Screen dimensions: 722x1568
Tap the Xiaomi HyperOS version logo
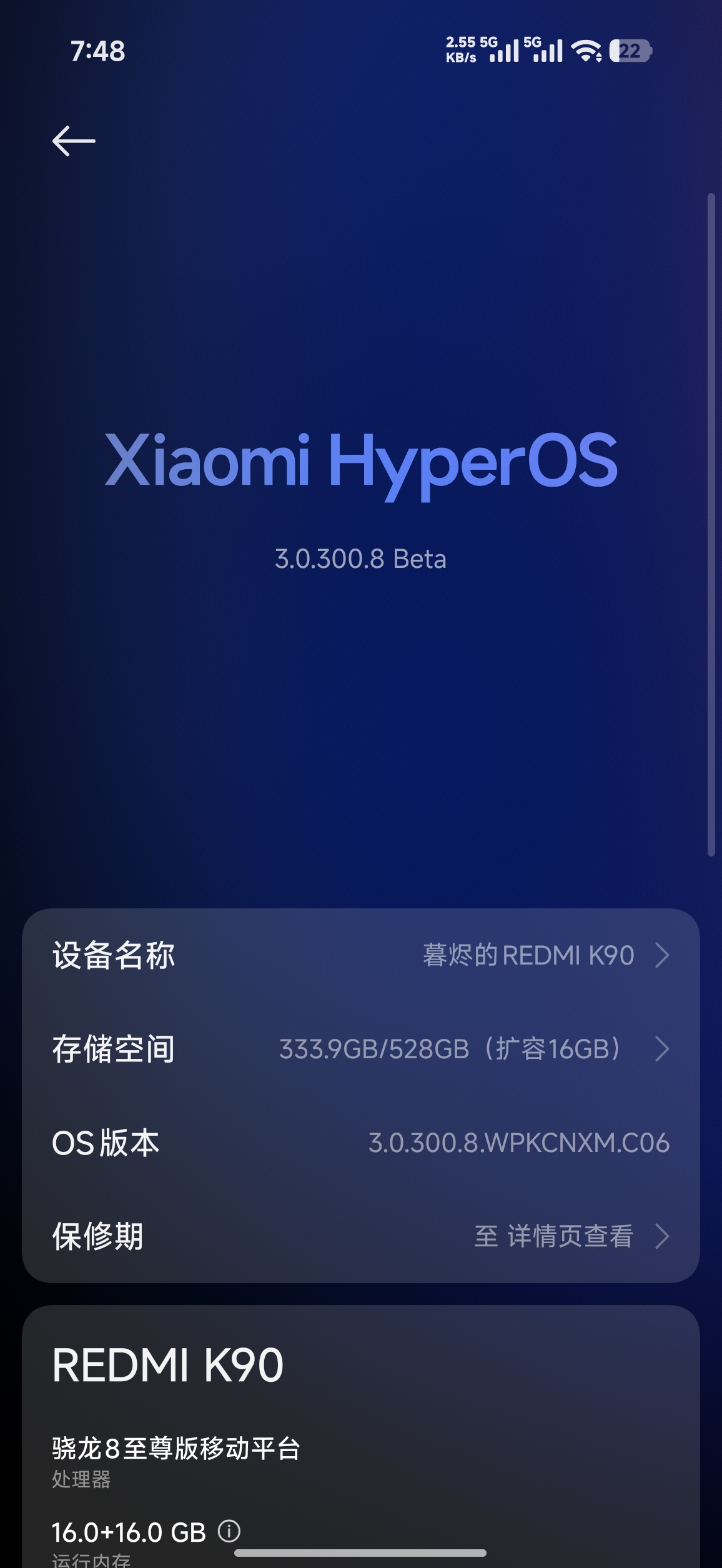(361, 462)
